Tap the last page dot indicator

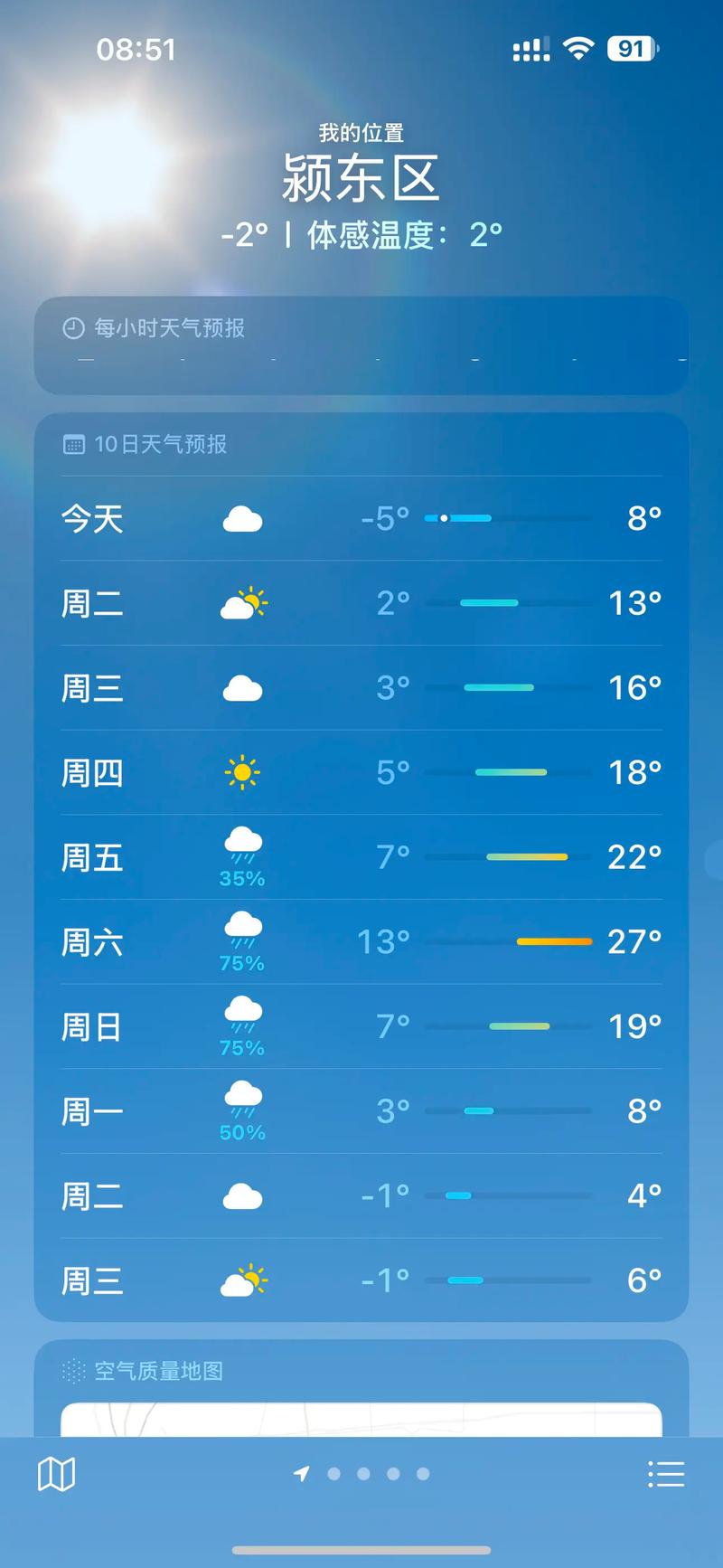point(424,1474)
